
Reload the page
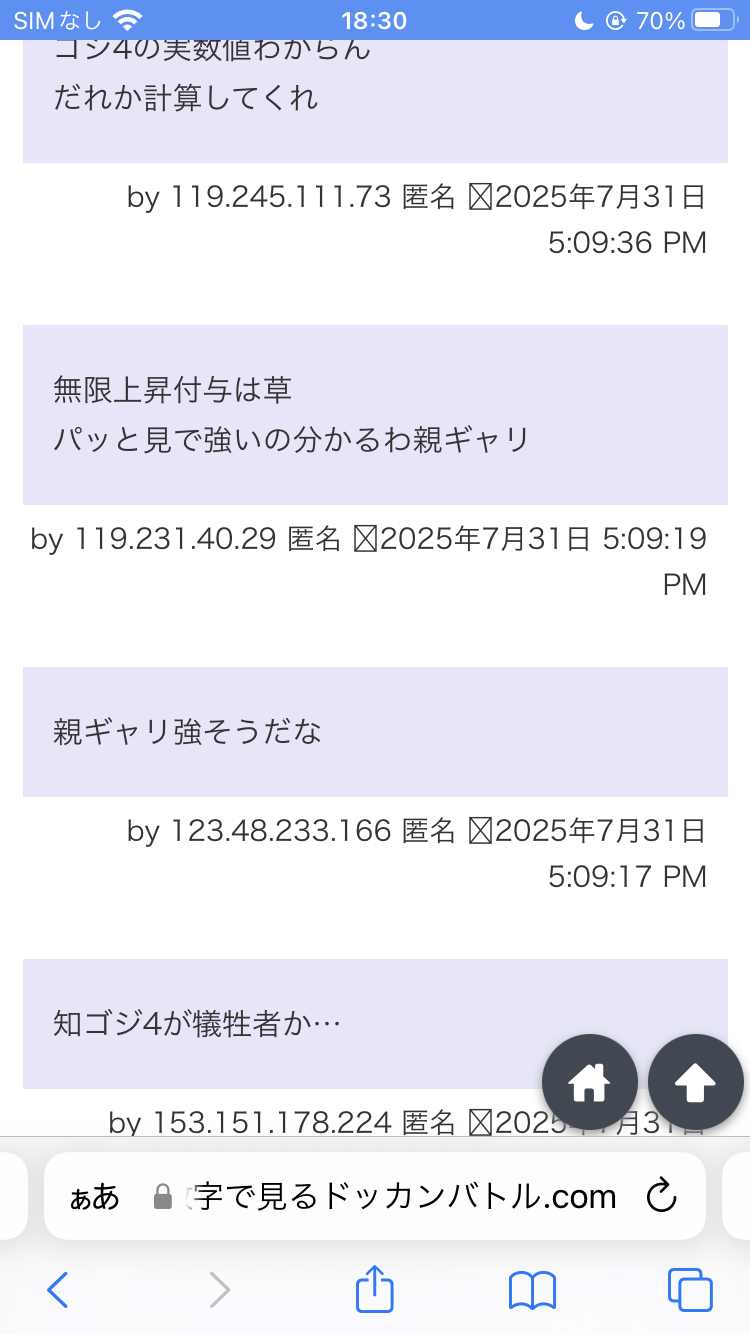pos(662,1196)
